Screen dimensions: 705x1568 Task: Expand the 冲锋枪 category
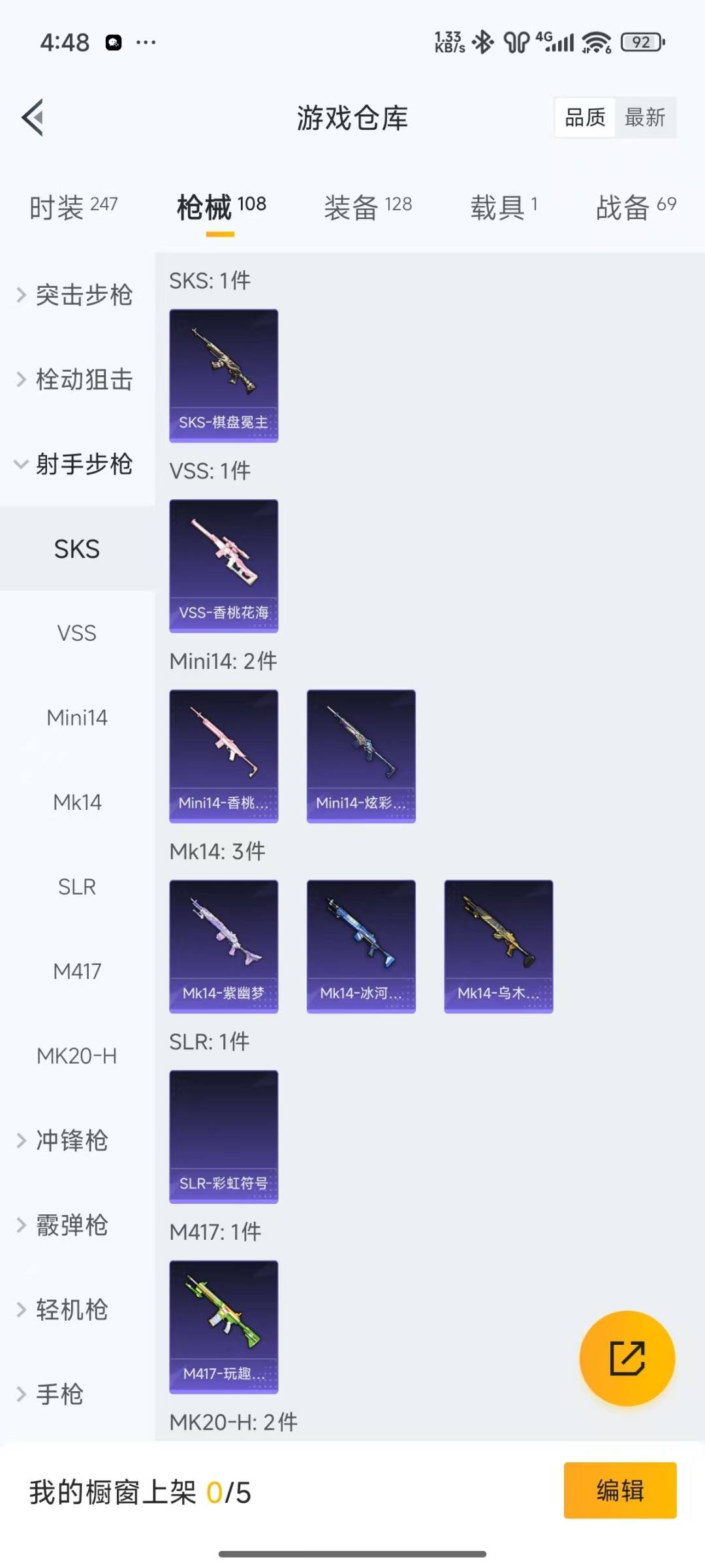pos(72,1141)
